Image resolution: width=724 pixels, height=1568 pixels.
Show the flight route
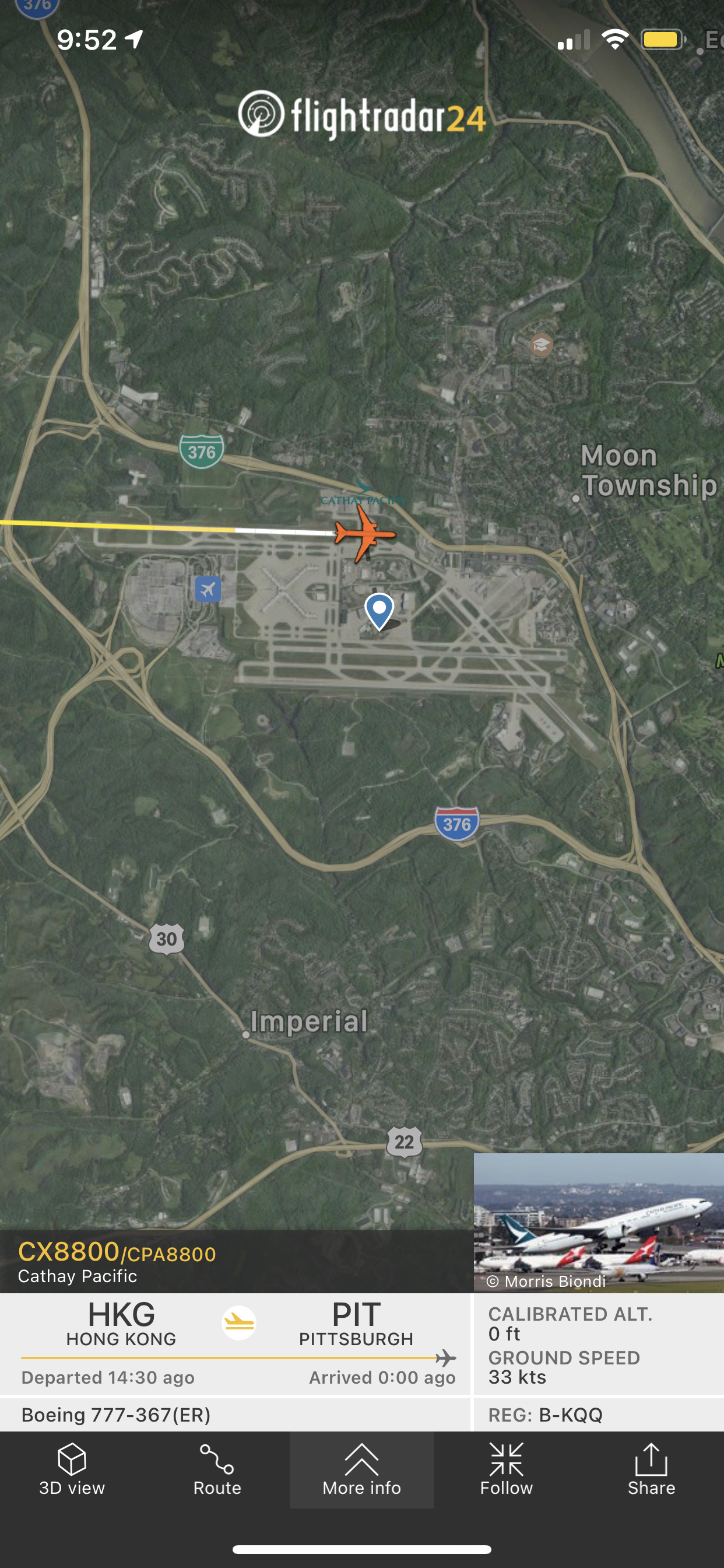point(217,1469)
